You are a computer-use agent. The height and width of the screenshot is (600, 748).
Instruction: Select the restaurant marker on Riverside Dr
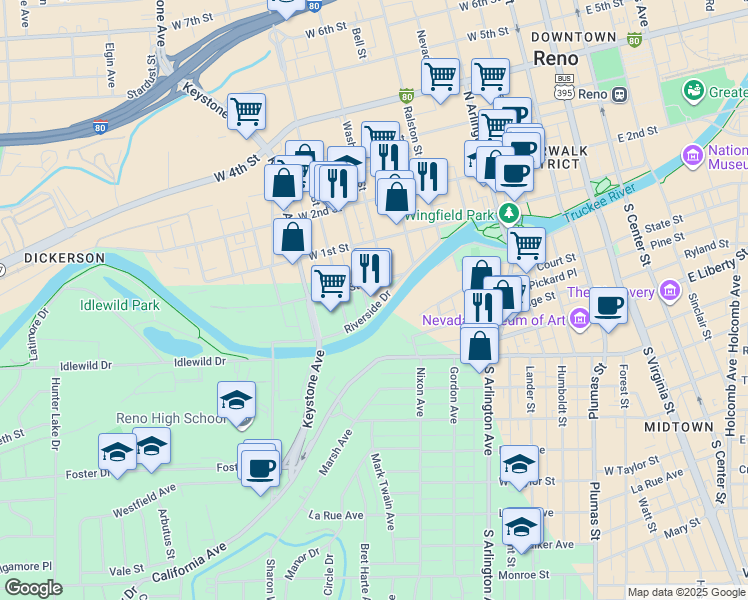tap(371, 267)
